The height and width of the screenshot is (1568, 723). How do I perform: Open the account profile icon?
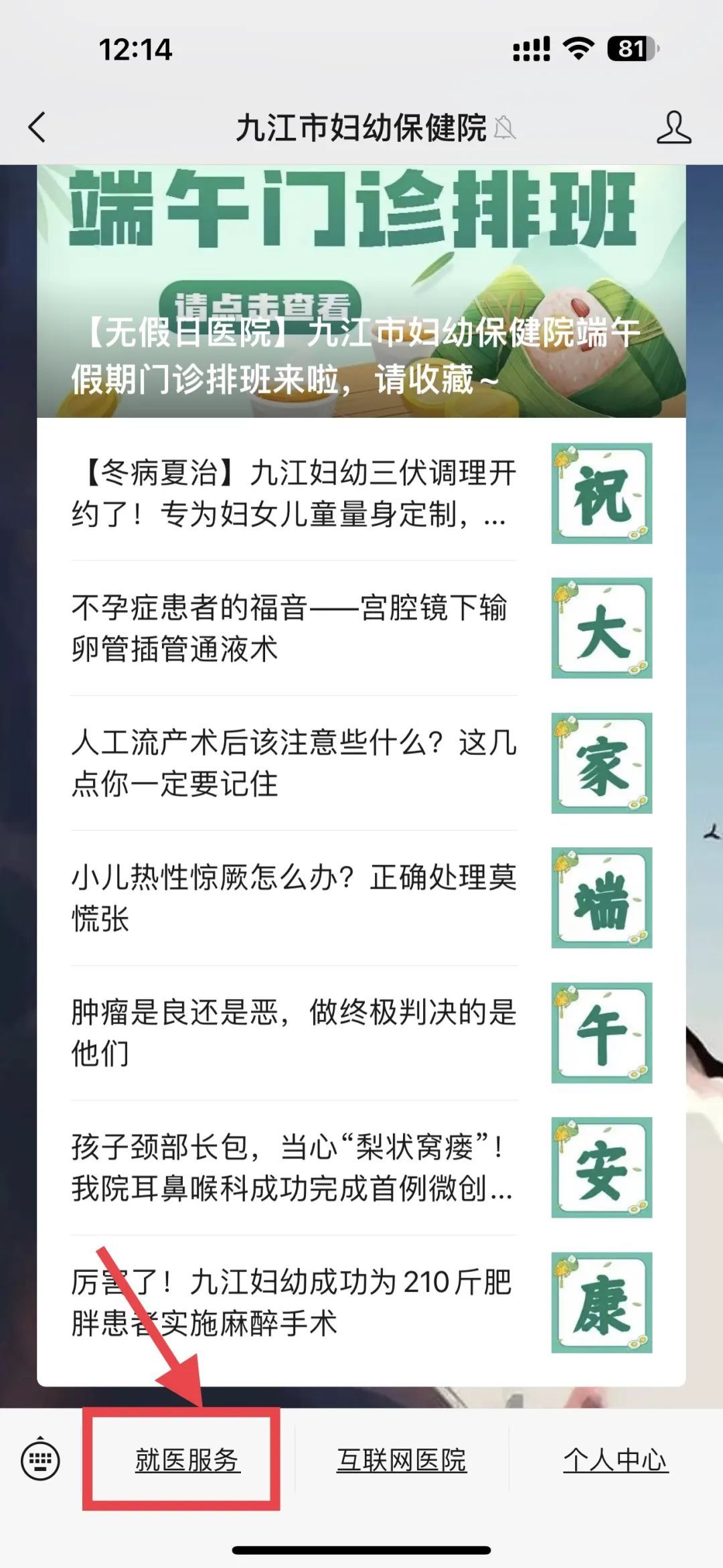673,127
